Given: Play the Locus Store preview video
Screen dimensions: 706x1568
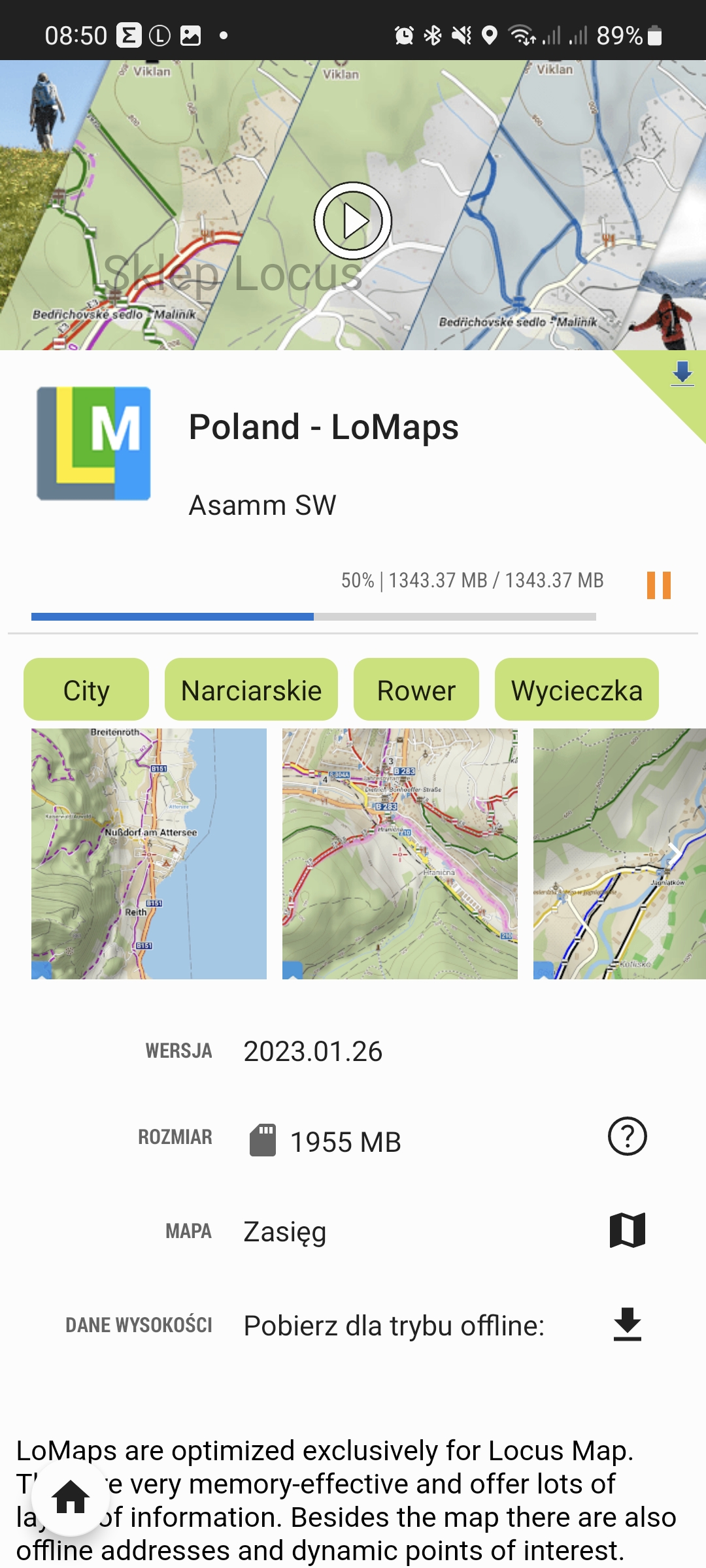Looking at the screenshot, I should [x=352, y=221].
